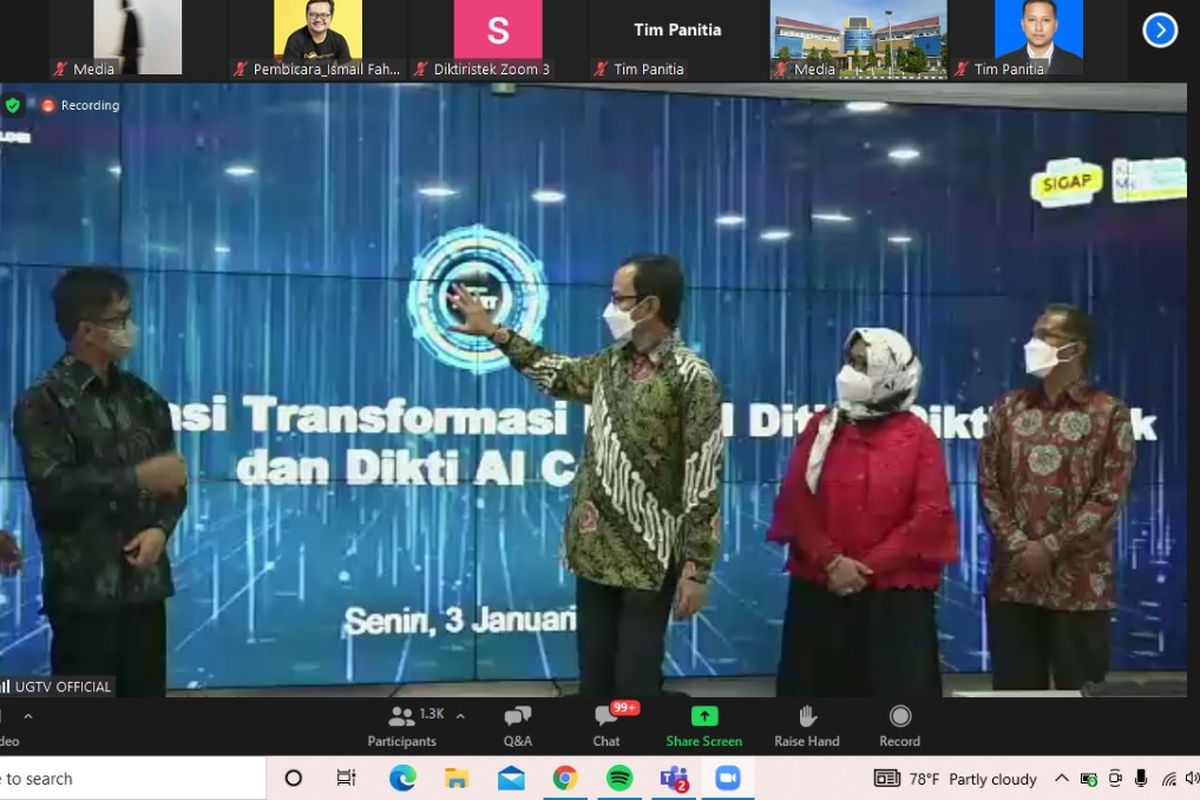Select Diktiristek Zoom 3 participant tile
1200x800 pixels.
497,38
